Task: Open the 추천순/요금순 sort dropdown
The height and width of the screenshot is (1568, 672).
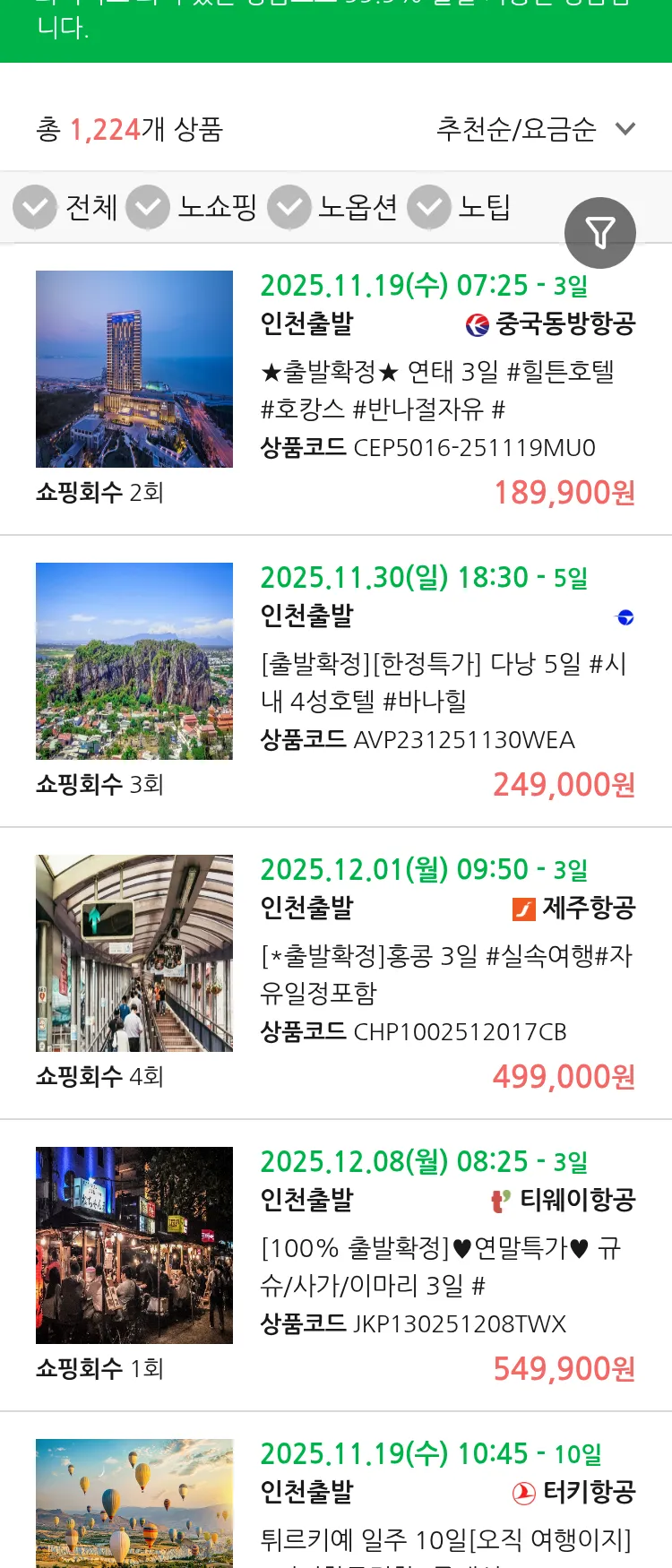Action: click(533, 128)
